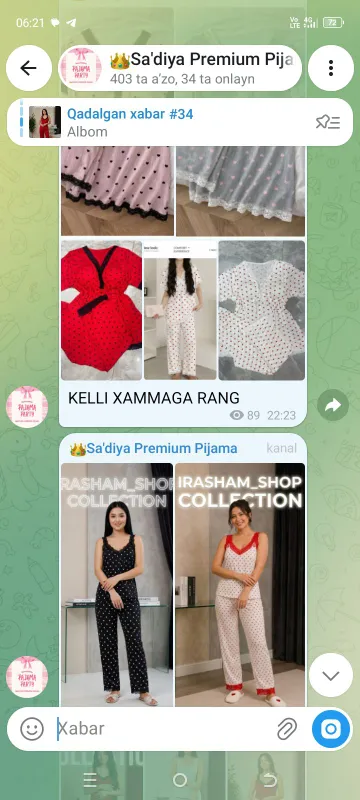Screen dimensions: 360x800
Task: Open the emoji picker
Action: (x=32, y=729)
